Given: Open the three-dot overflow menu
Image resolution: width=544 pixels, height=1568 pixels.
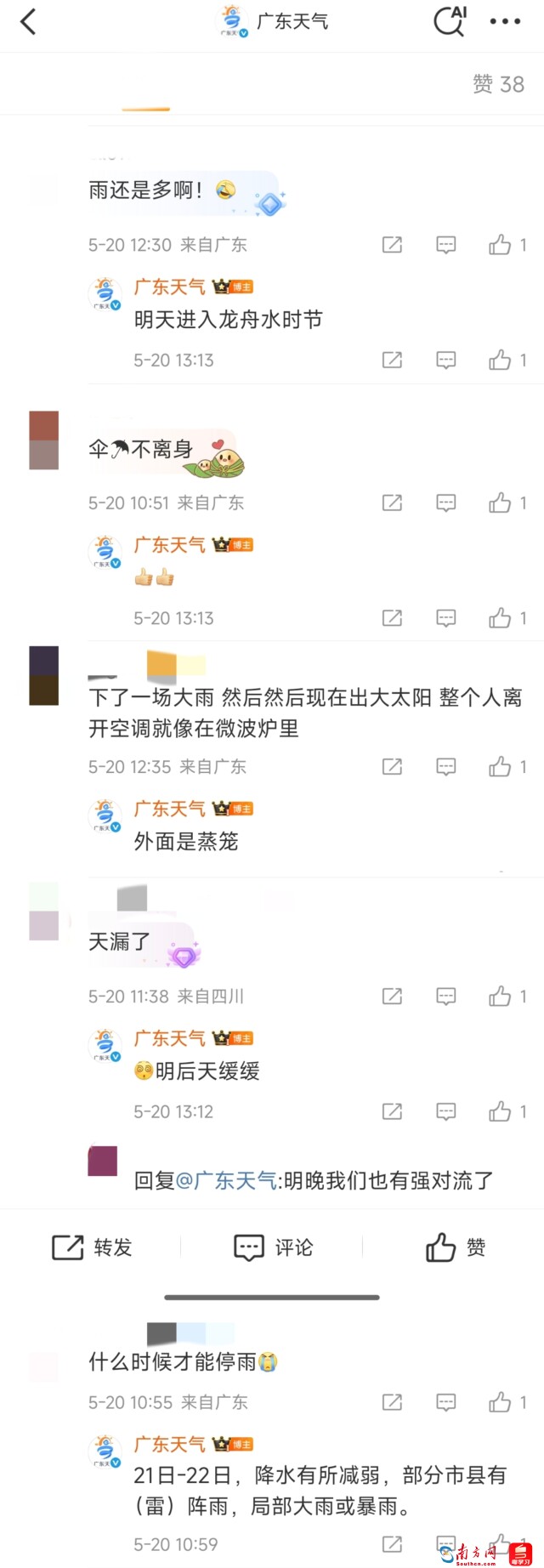Looking at the screenshot, I should click(x=505, y=22).
